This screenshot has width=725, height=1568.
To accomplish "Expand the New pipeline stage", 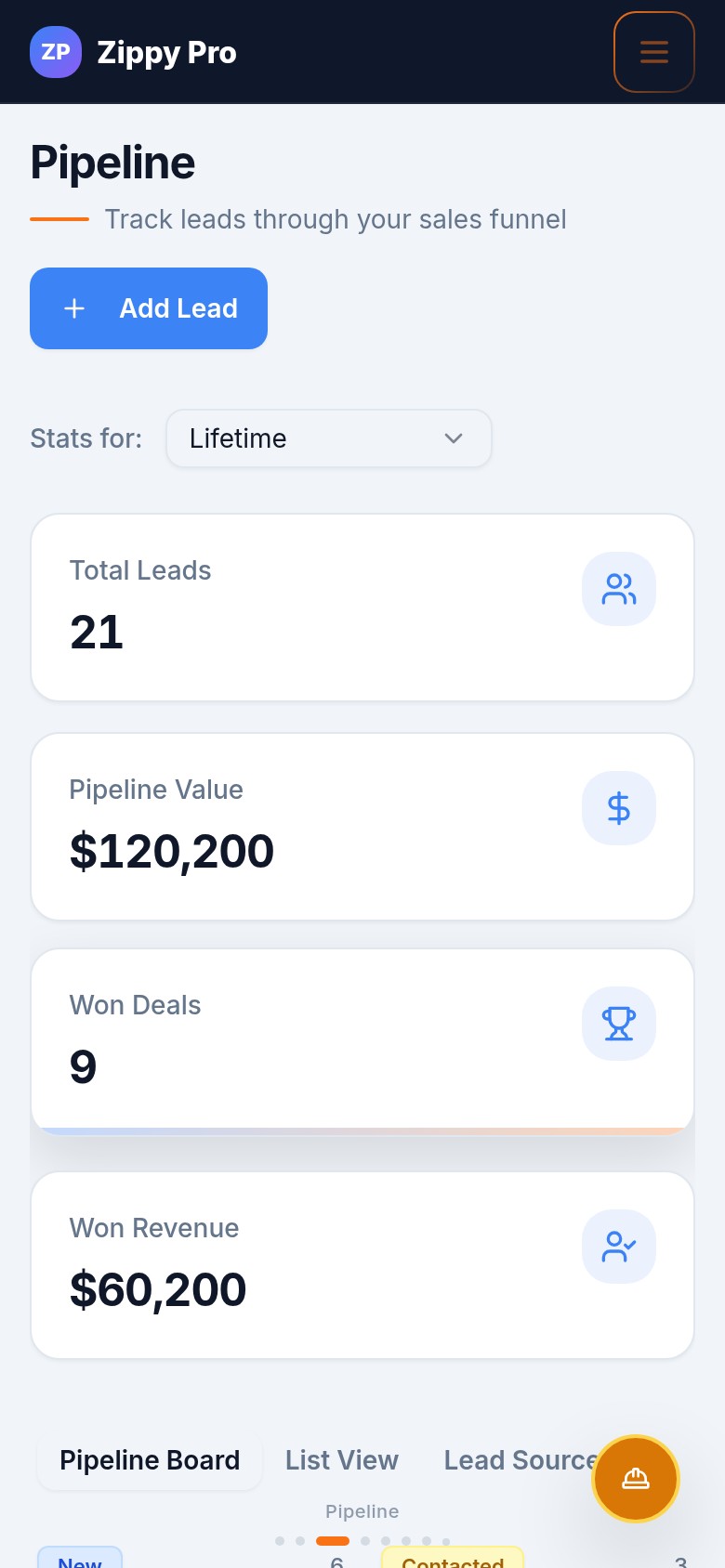I will [80, 1561].
